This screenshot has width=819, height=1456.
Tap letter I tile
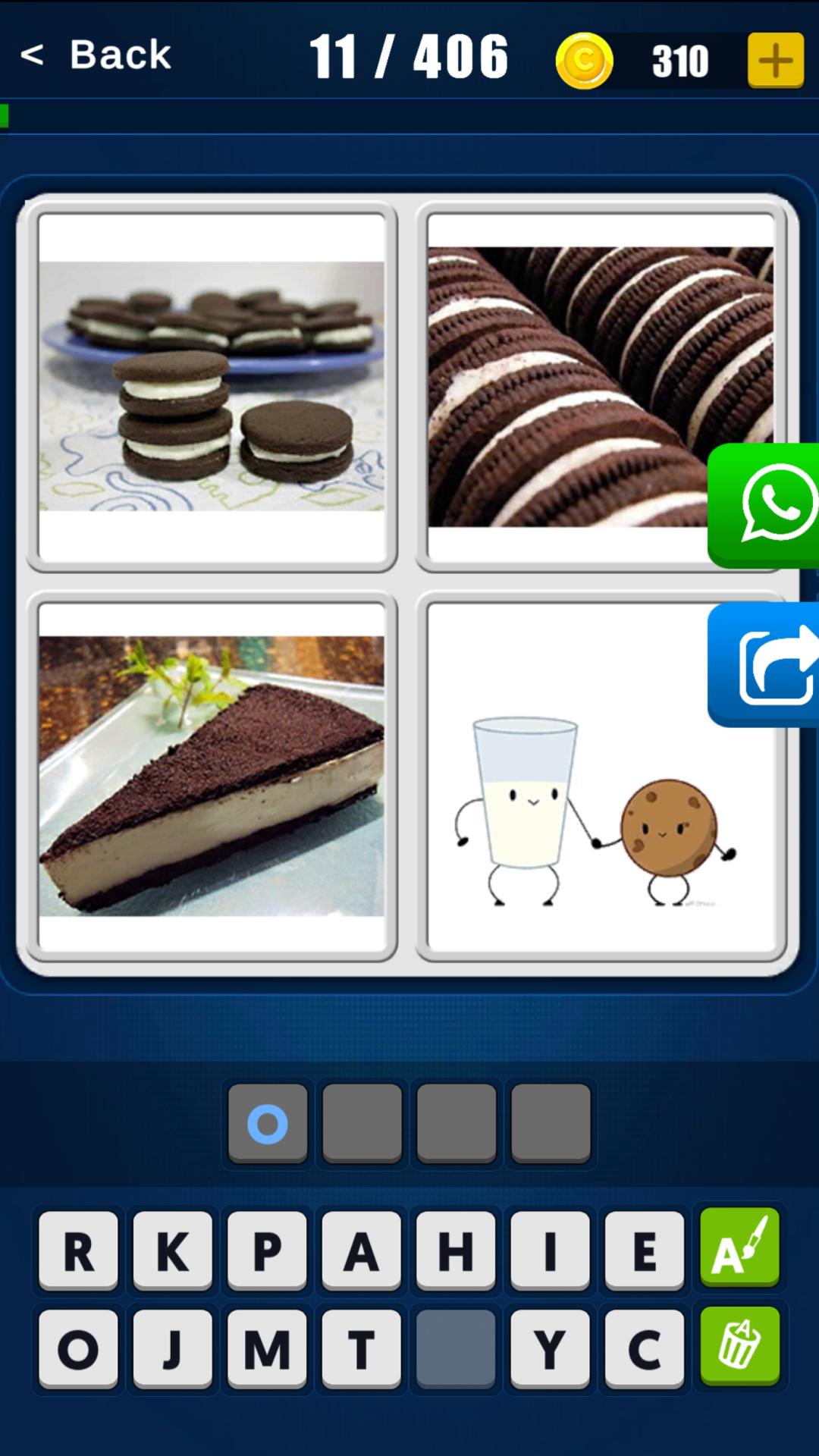click(x=551, y=1250)
